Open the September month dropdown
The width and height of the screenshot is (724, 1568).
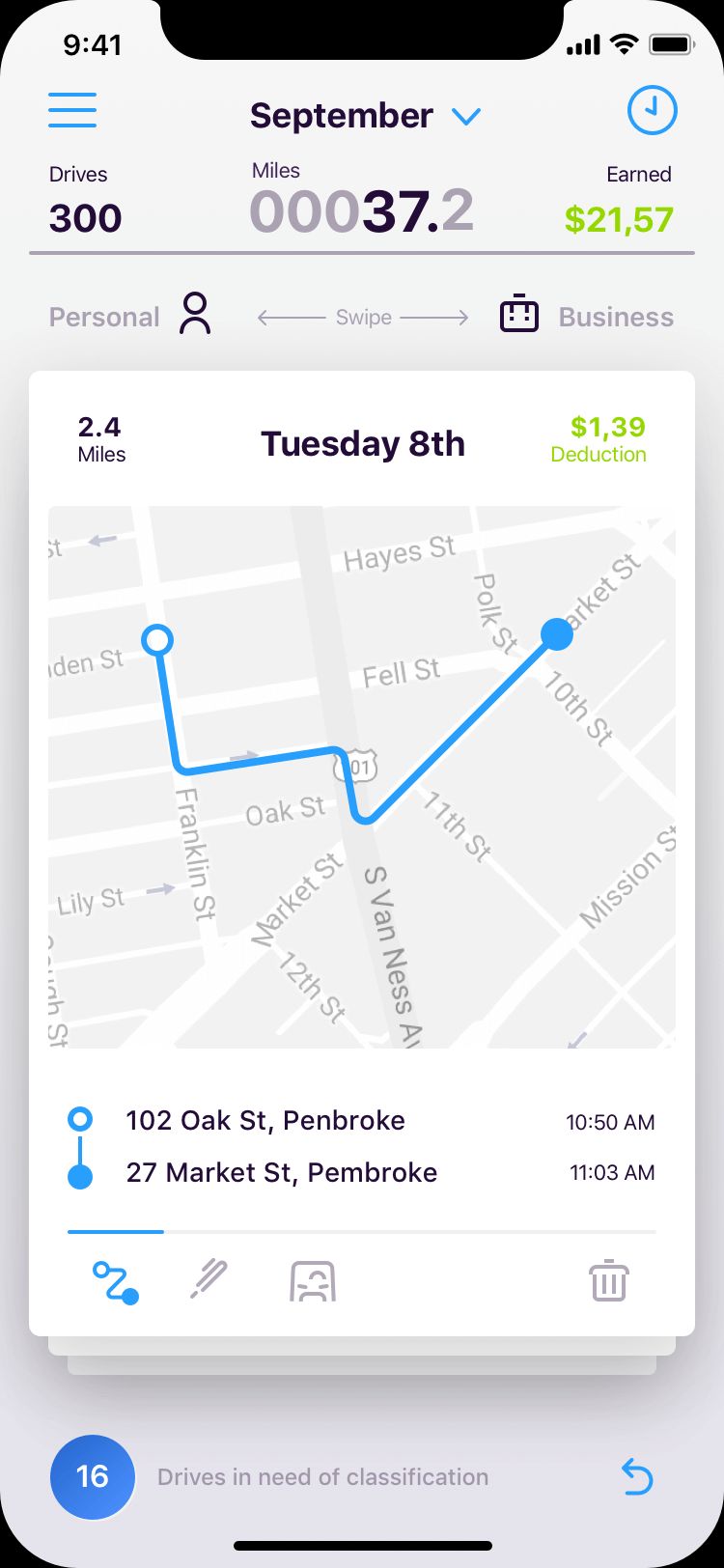click(363, 115)
